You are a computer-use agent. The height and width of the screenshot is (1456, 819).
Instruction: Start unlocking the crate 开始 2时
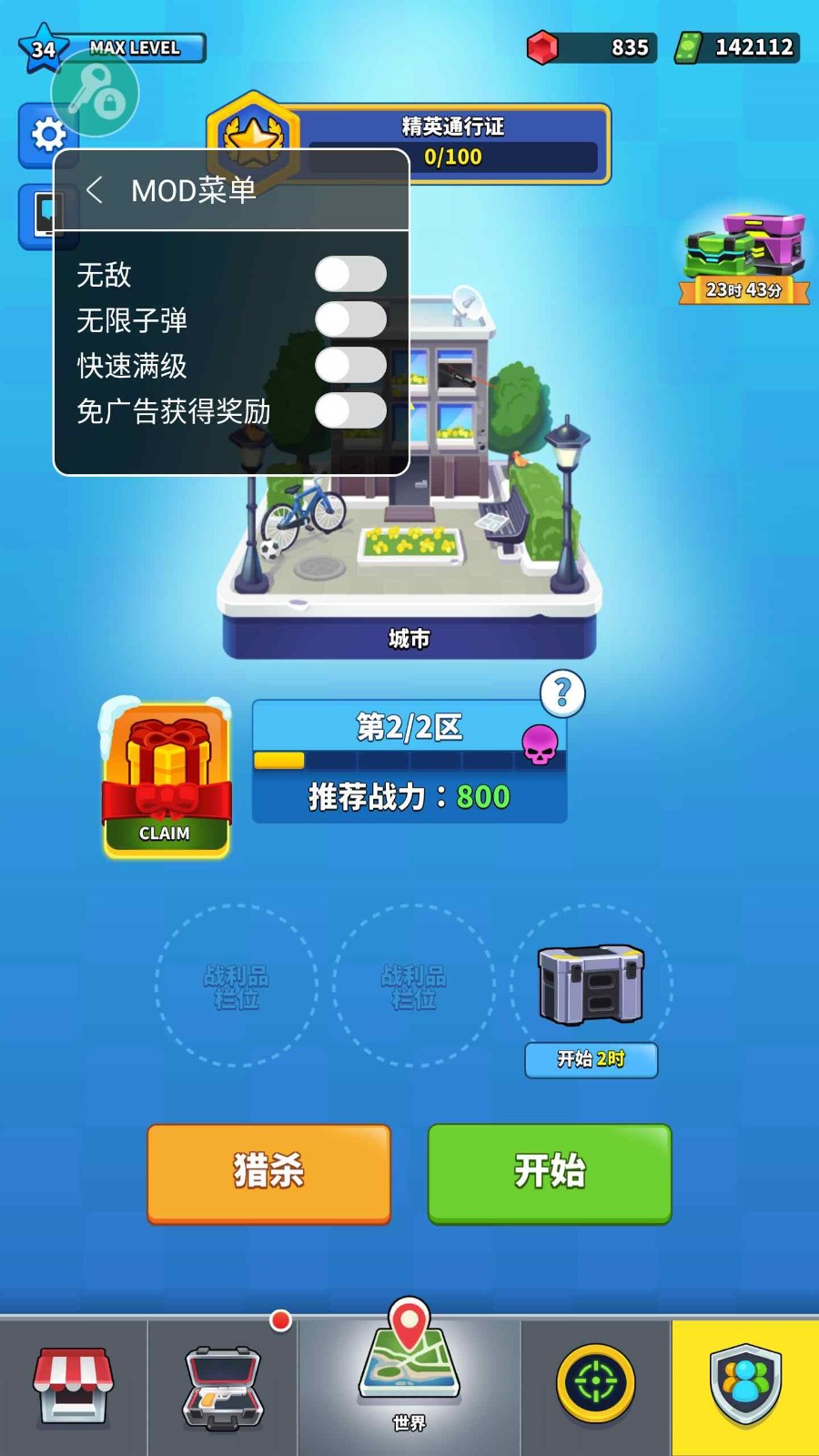591,1058
